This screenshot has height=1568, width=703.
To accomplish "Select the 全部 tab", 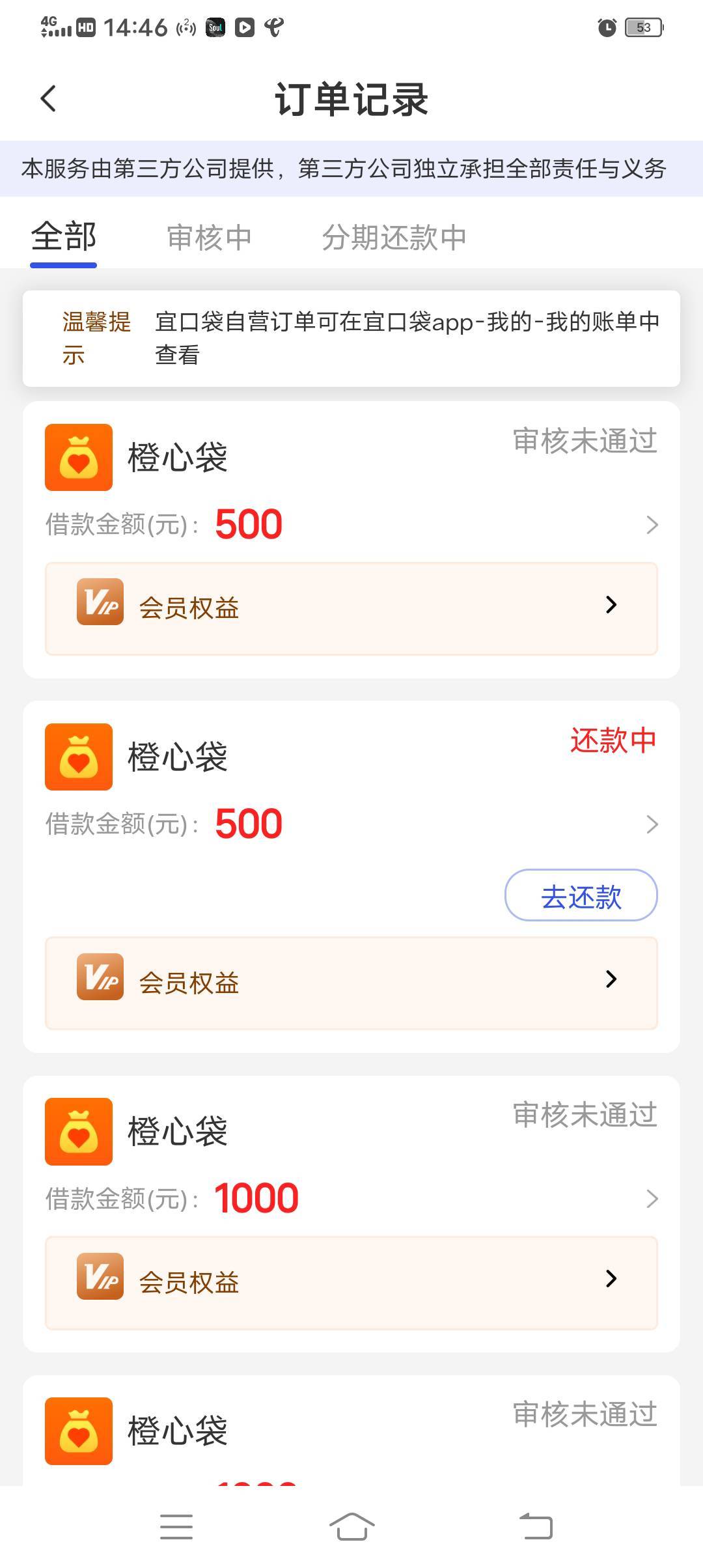I will [x=64, y=237].
